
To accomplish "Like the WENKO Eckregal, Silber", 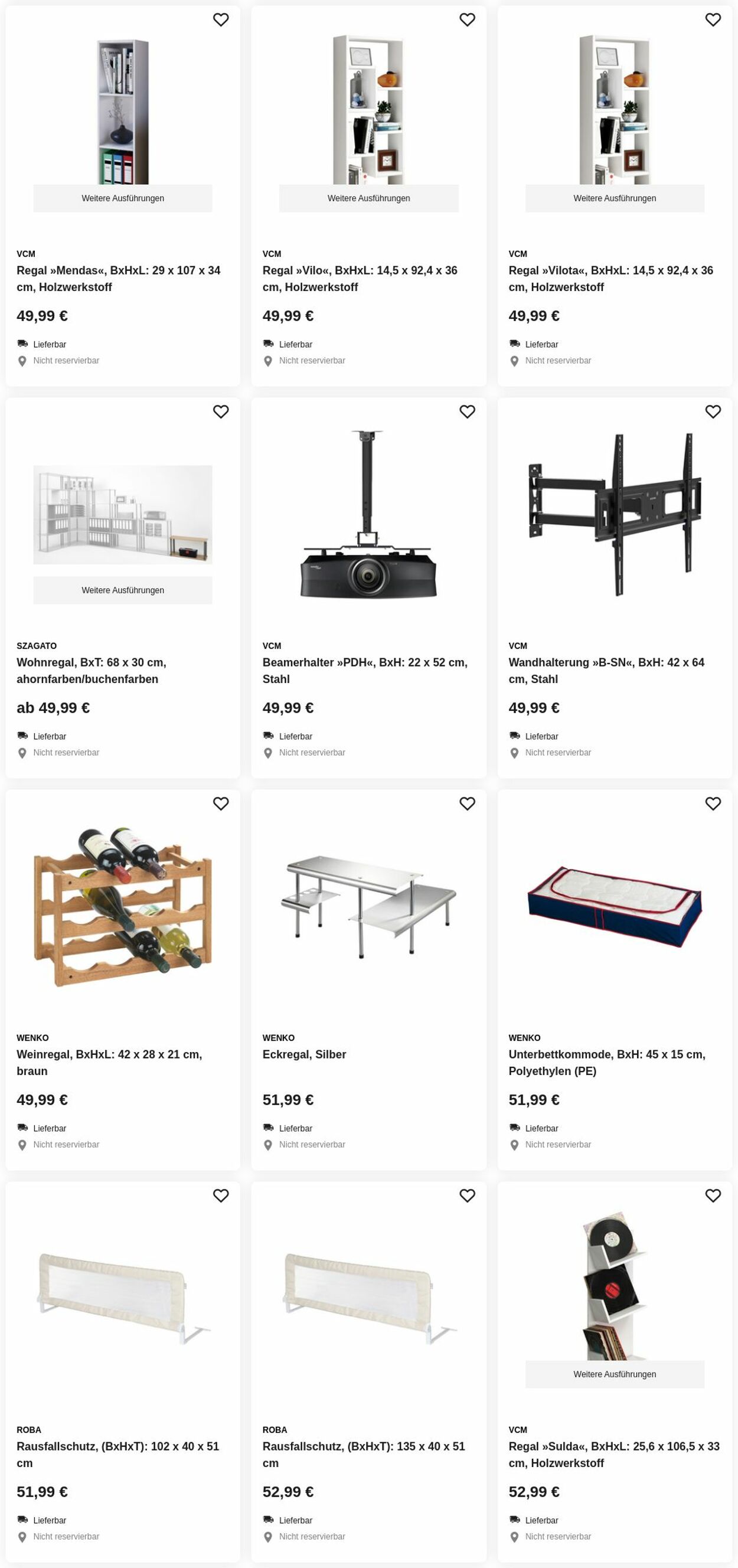I will point(466,804).
